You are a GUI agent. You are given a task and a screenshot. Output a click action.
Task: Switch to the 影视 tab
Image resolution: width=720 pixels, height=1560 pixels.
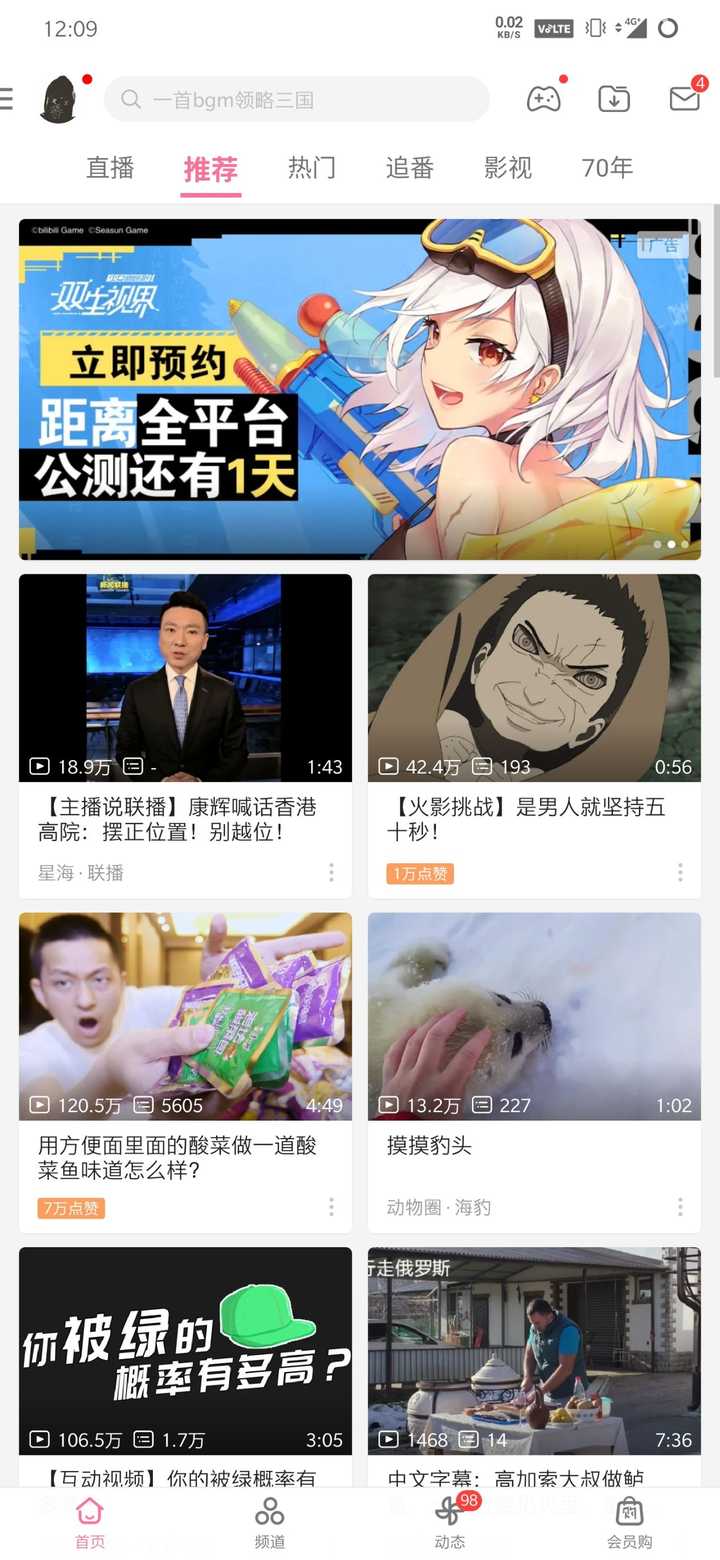tap(508, 168)
